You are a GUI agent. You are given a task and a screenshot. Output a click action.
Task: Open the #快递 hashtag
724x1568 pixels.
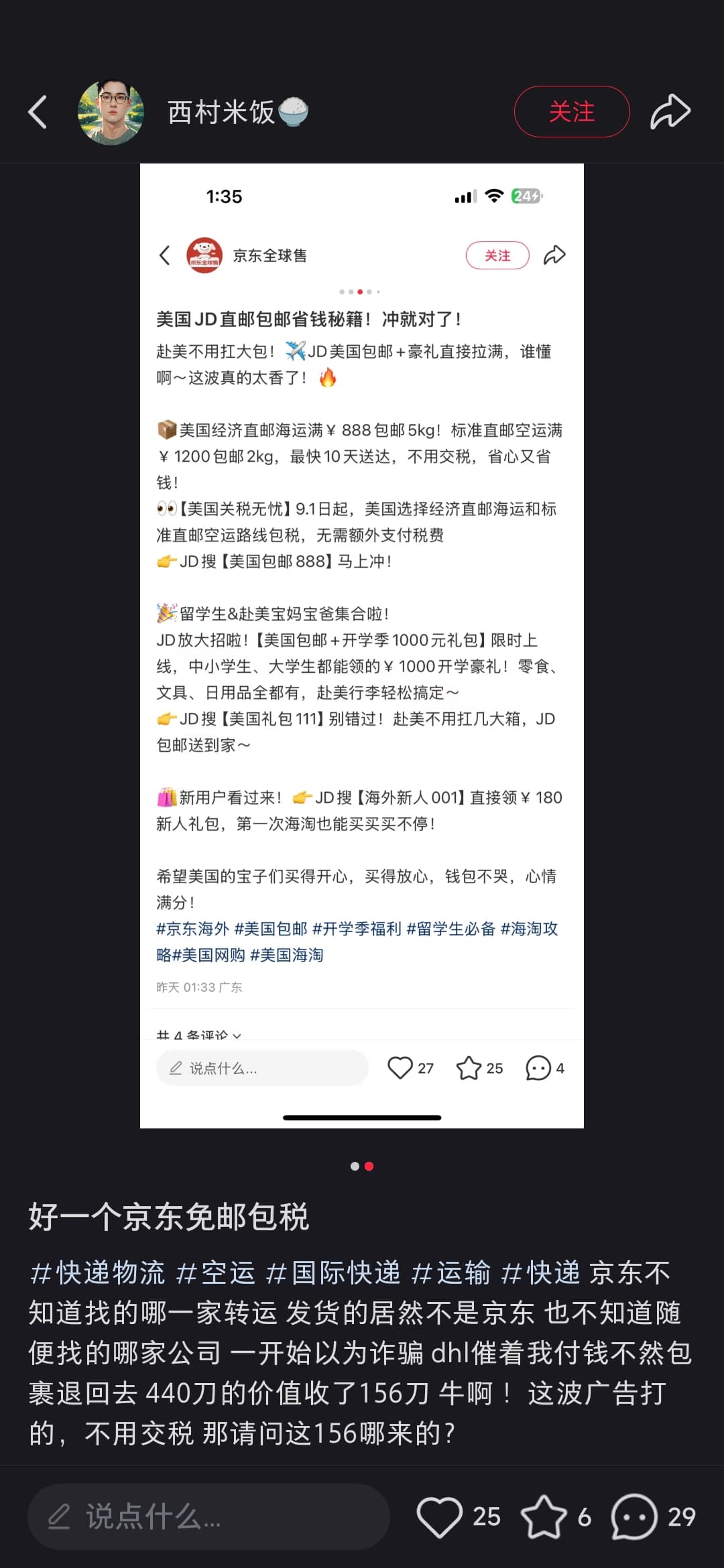point(541,1272)
